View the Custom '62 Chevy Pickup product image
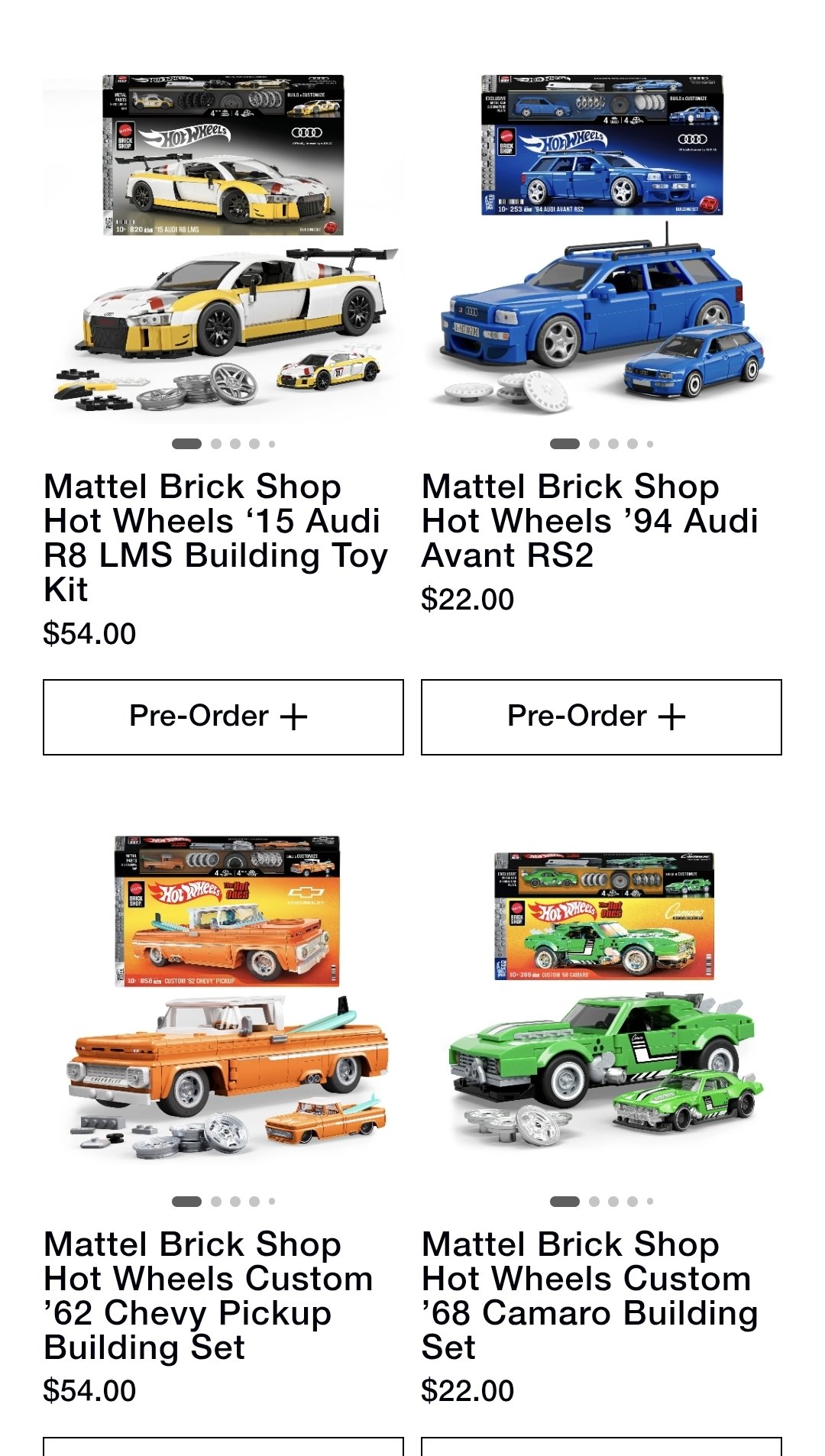 click(x=223, y=1001)
